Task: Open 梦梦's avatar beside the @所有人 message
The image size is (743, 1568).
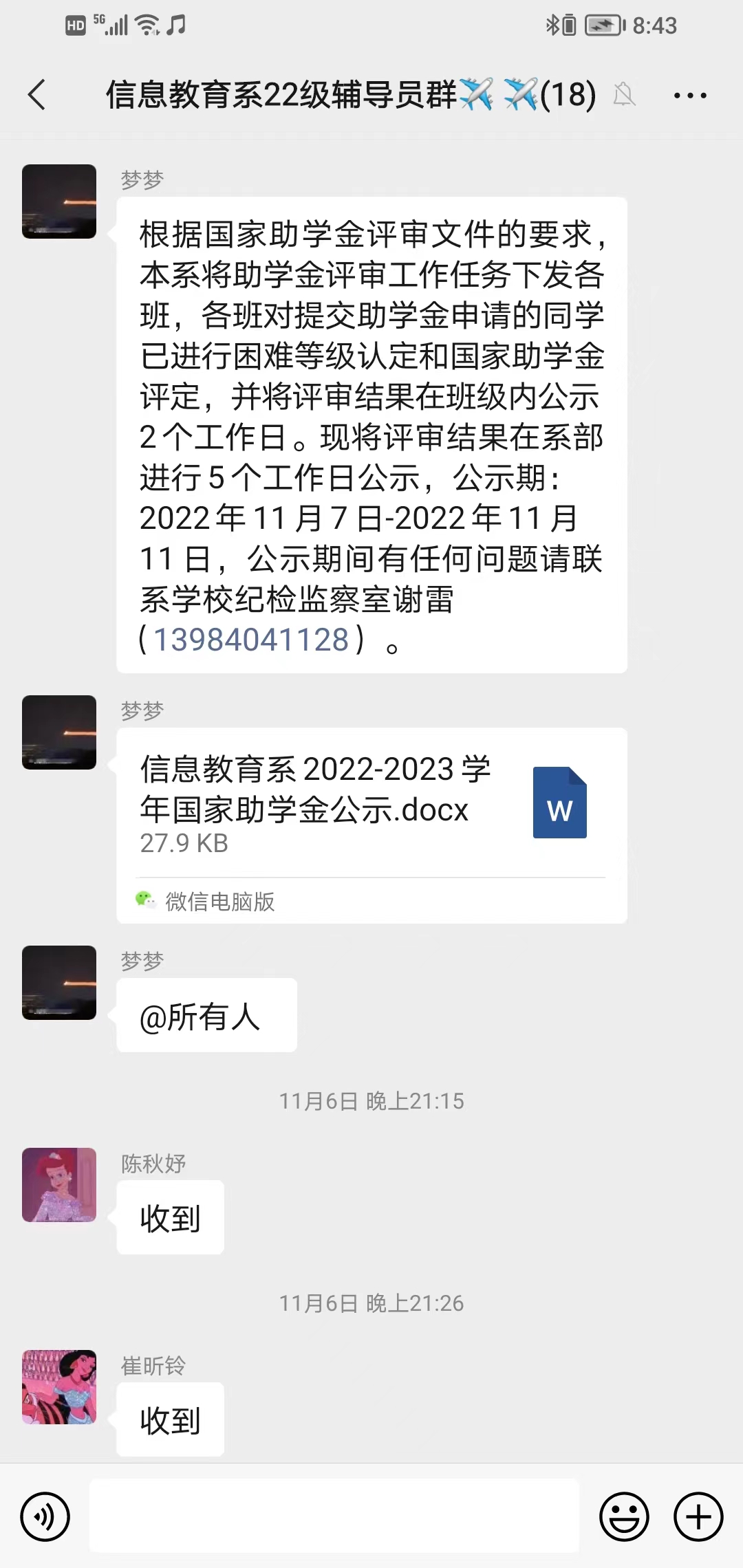Action: [59, 982]
